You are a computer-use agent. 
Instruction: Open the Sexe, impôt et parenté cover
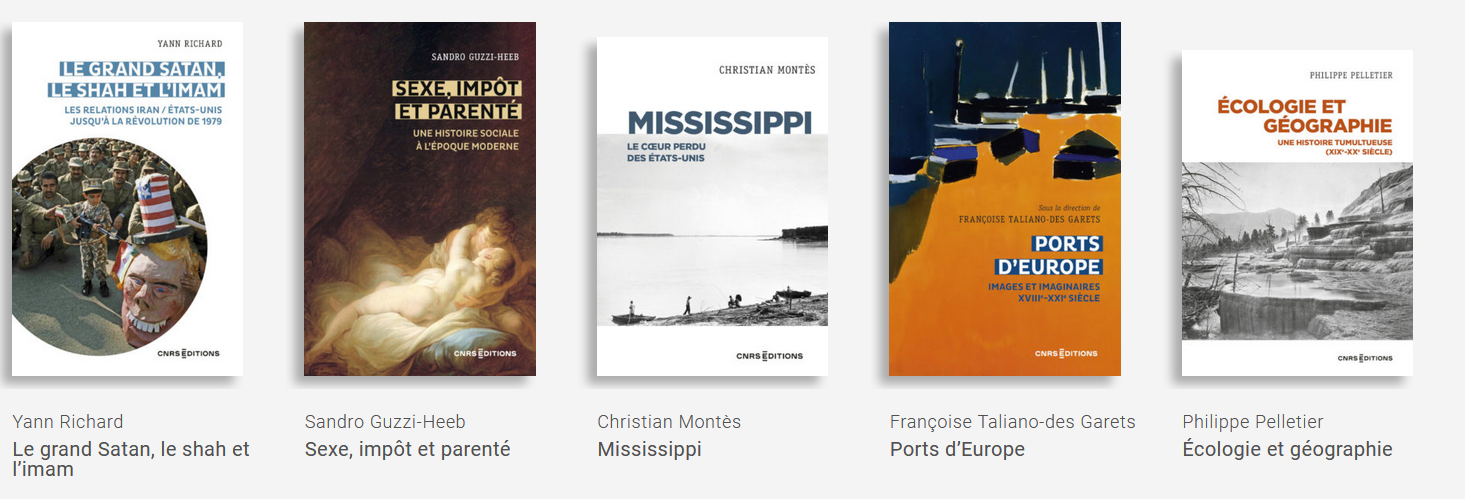pos(419,198)
